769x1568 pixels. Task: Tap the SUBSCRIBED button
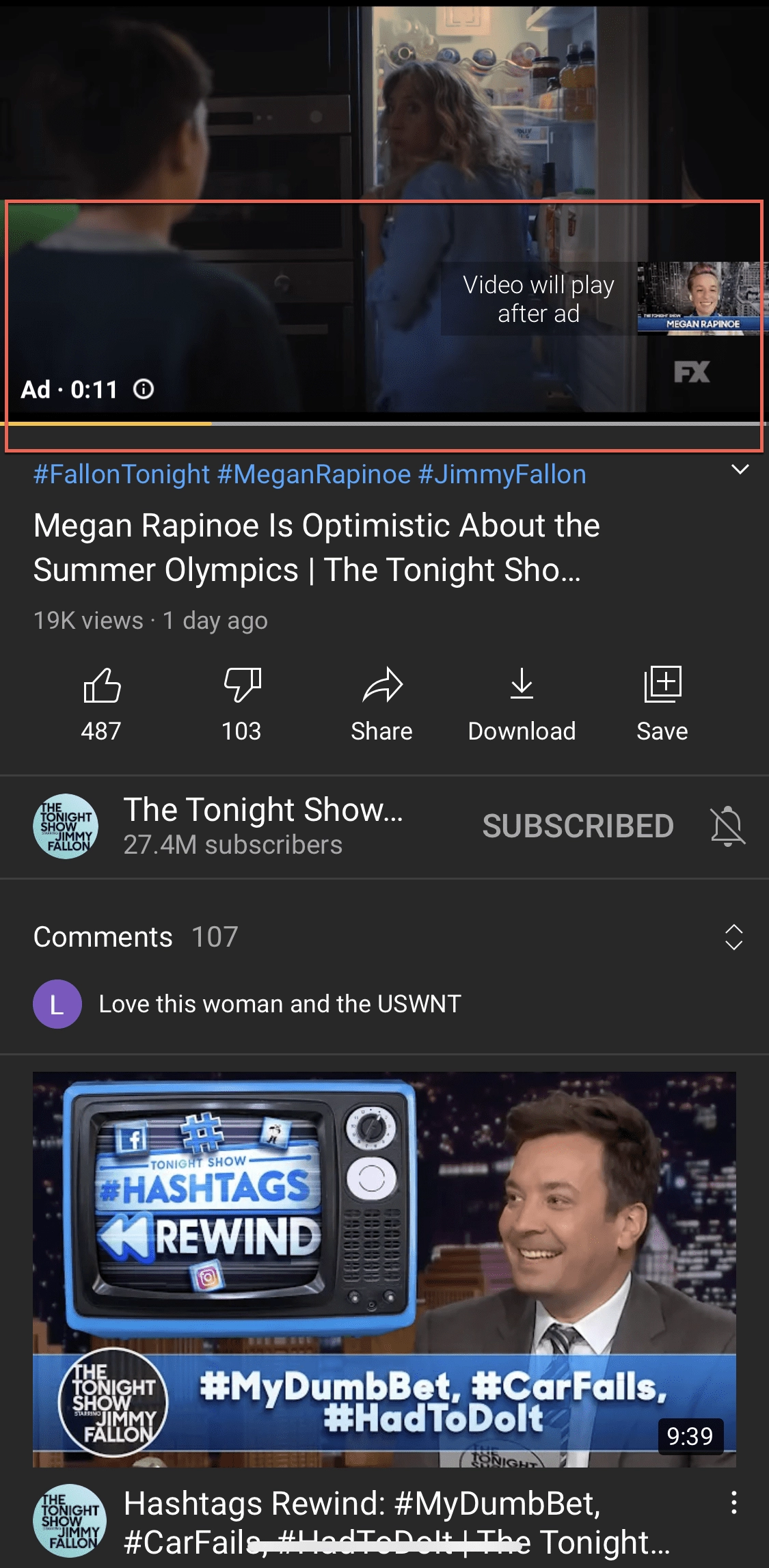tap(578, 826)
